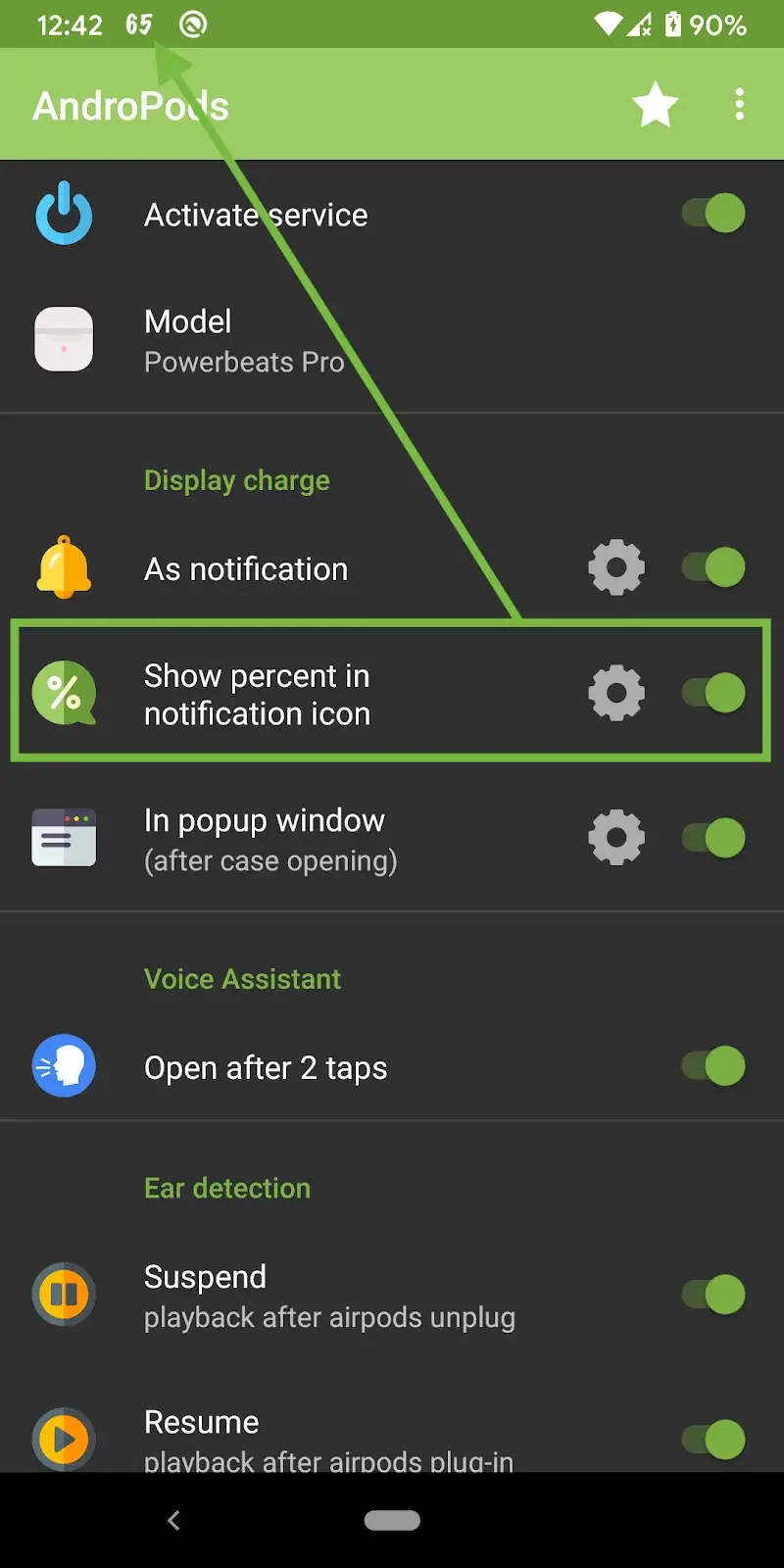This screenshot has height=1568, width=784.
Task: Click the orange pause Suspend icon
Action: (x=63, y=1294)
